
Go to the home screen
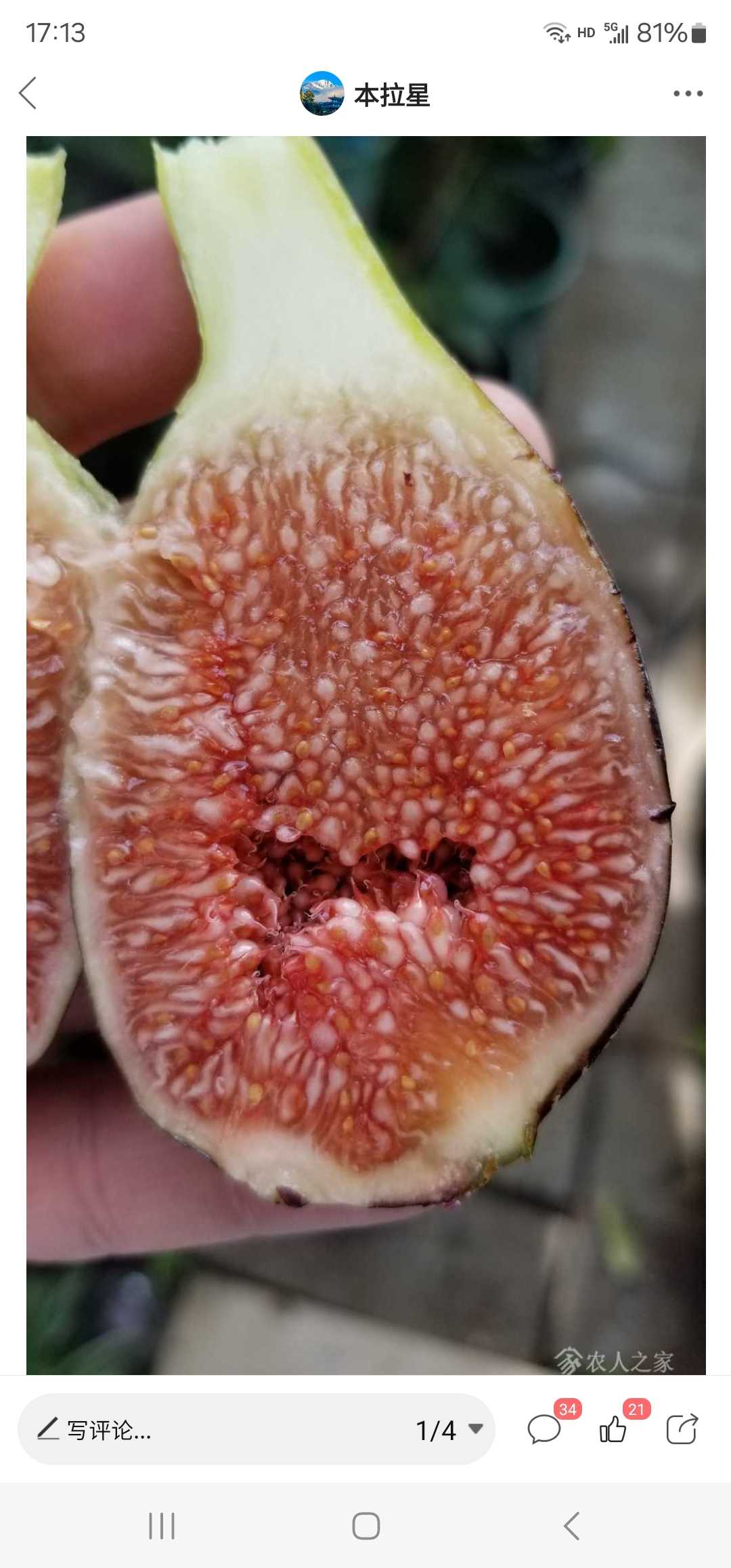pos(365,1526)
